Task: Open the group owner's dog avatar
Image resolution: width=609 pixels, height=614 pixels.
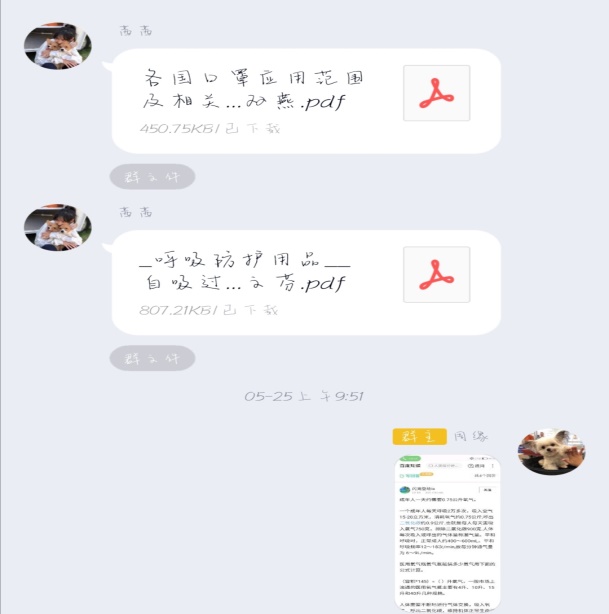Action: [x=551, y=451]
